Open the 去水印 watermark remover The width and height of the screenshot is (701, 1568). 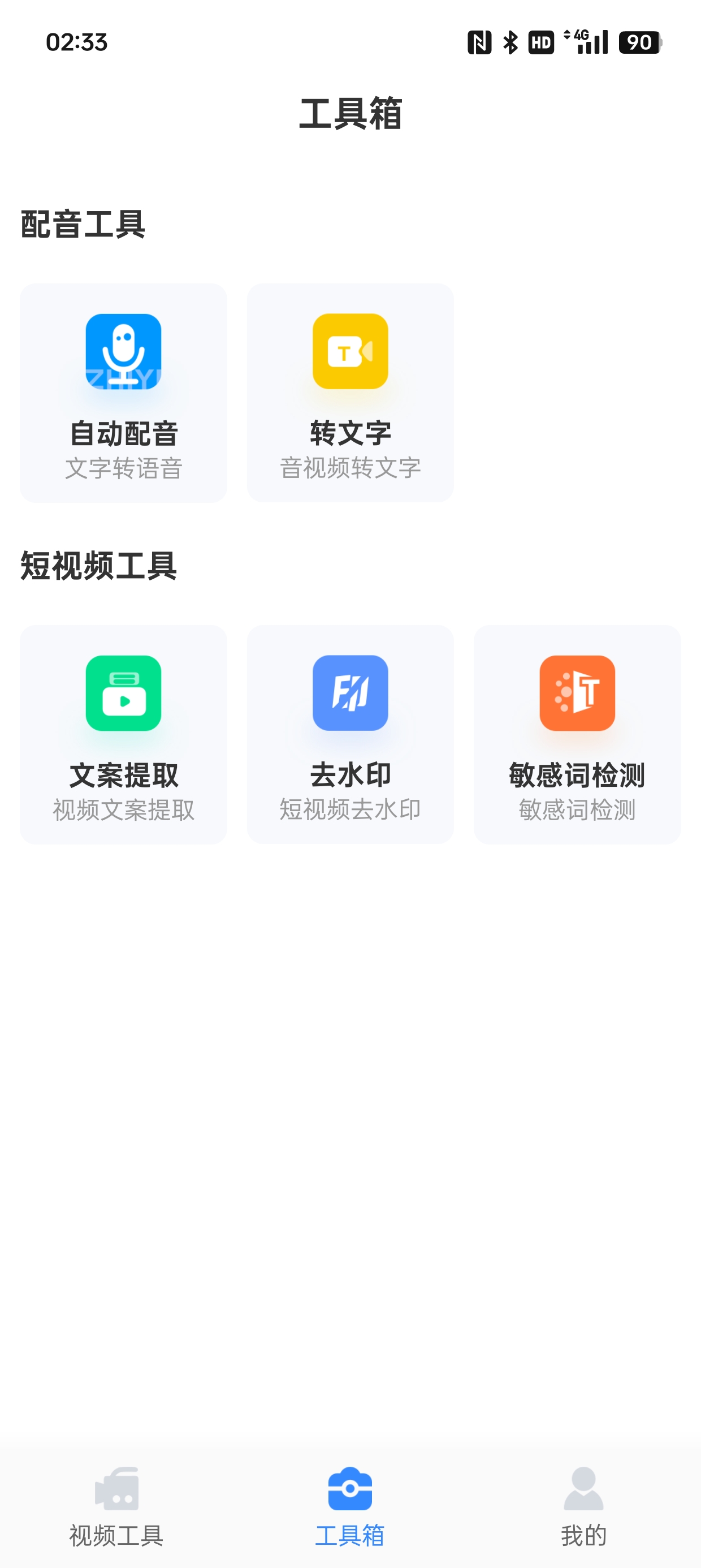point(350,734)
